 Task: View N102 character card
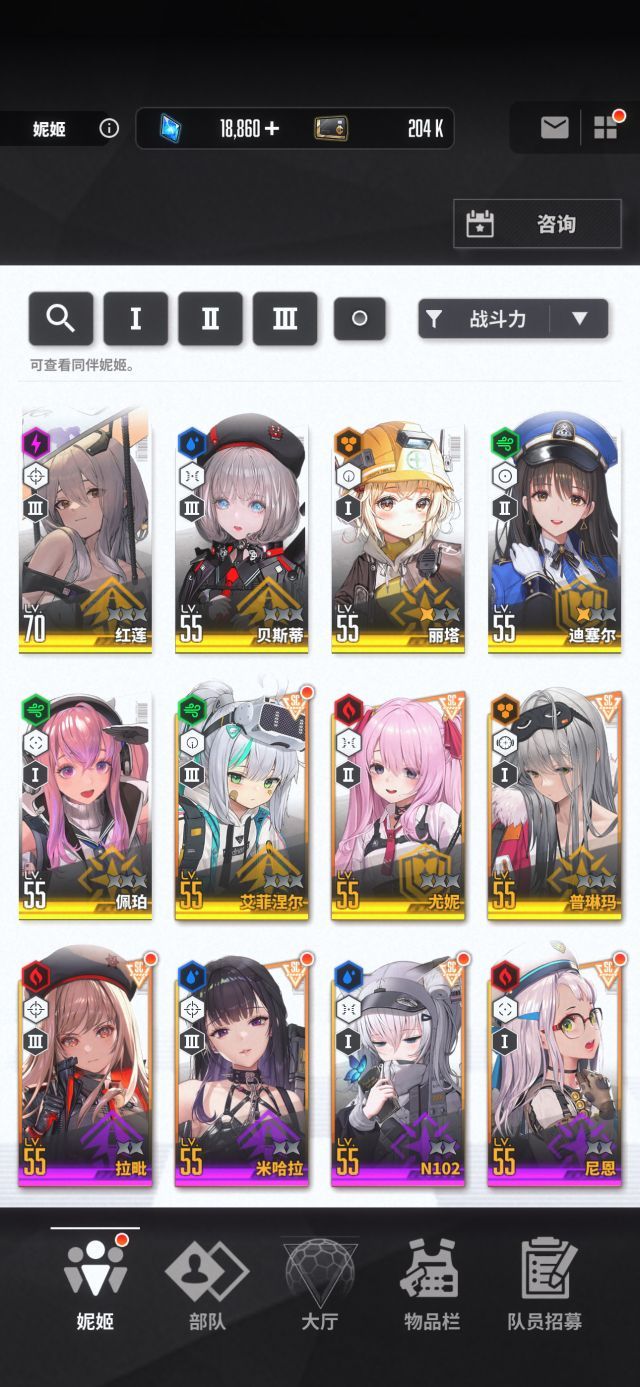click(x=398, y=1068)
